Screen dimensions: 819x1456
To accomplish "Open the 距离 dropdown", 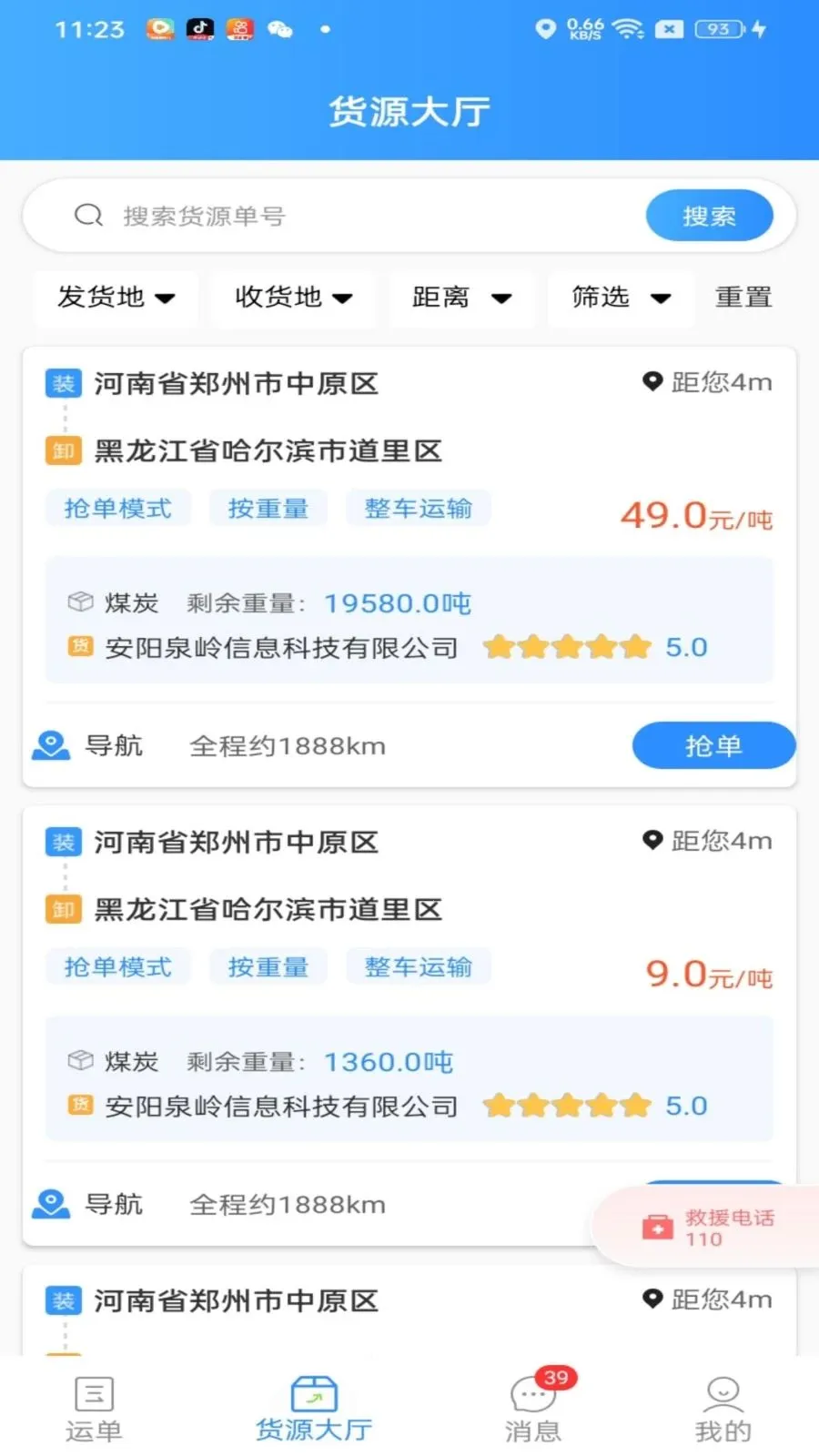I will tap(460, 298).
